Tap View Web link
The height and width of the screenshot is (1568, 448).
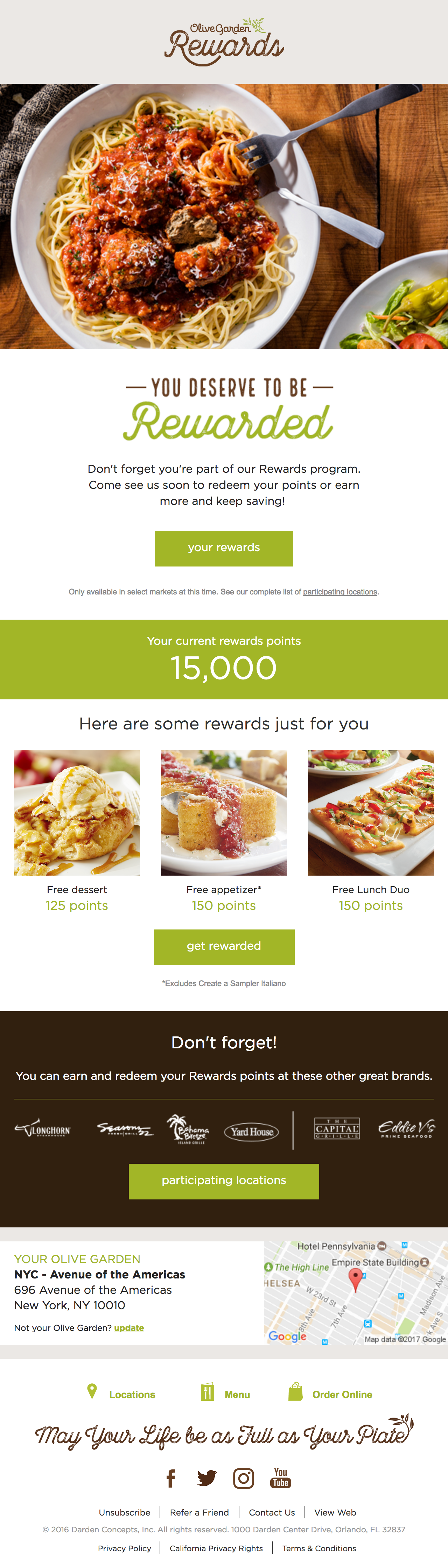335,1513
